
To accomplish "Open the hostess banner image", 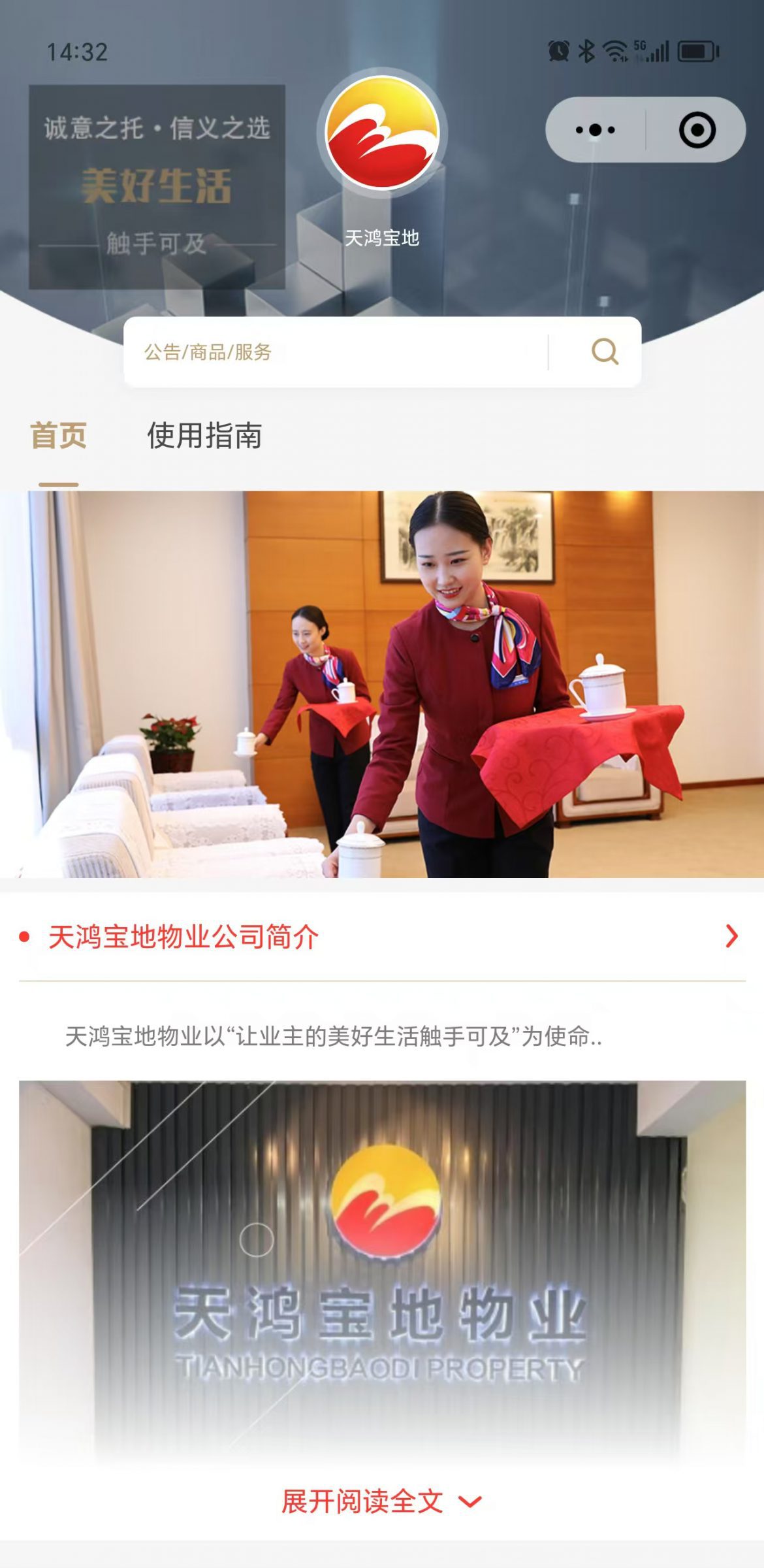I will (382, 684).
